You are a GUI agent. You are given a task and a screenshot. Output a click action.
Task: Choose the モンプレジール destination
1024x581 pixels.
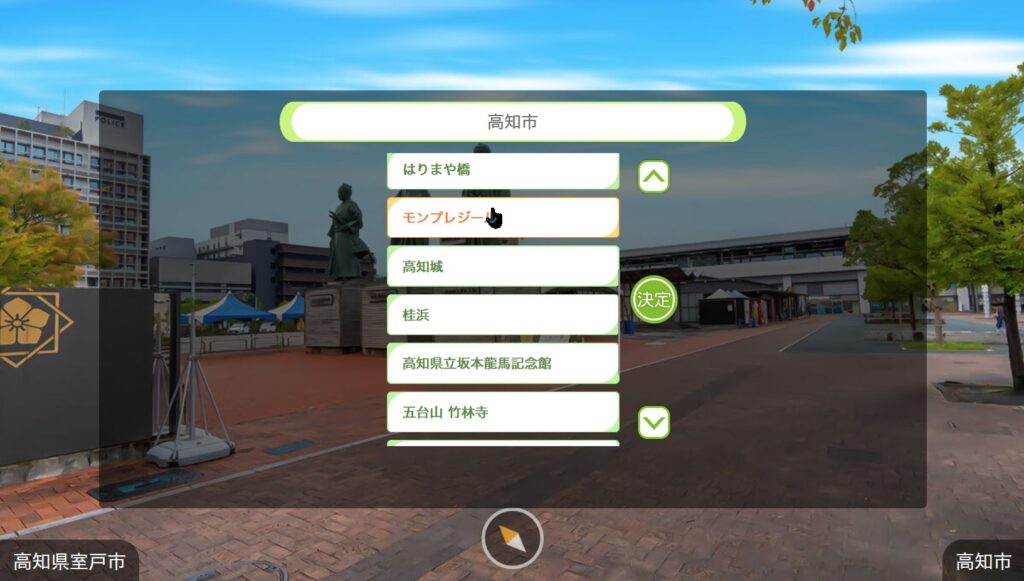(x=502, y=217)
